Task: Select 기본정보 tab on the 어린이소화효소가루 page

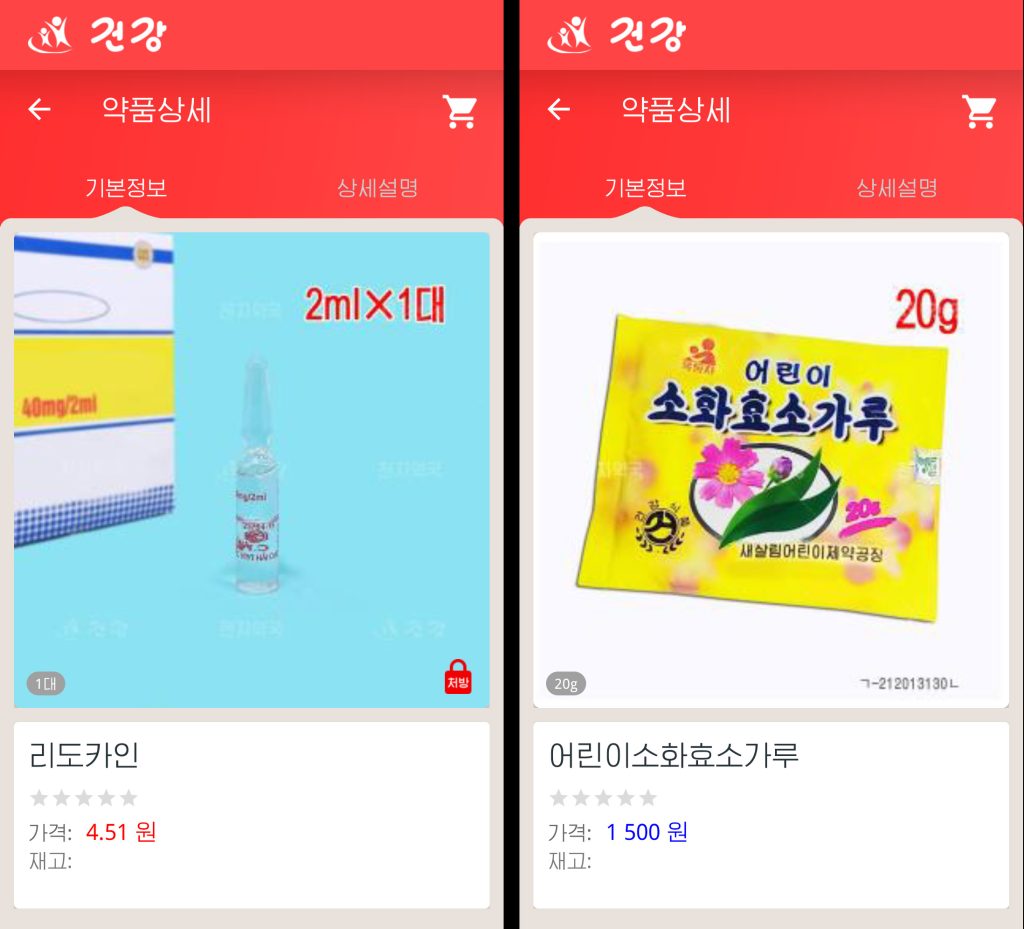Action: pyautogui.click(x=645, y=188)
